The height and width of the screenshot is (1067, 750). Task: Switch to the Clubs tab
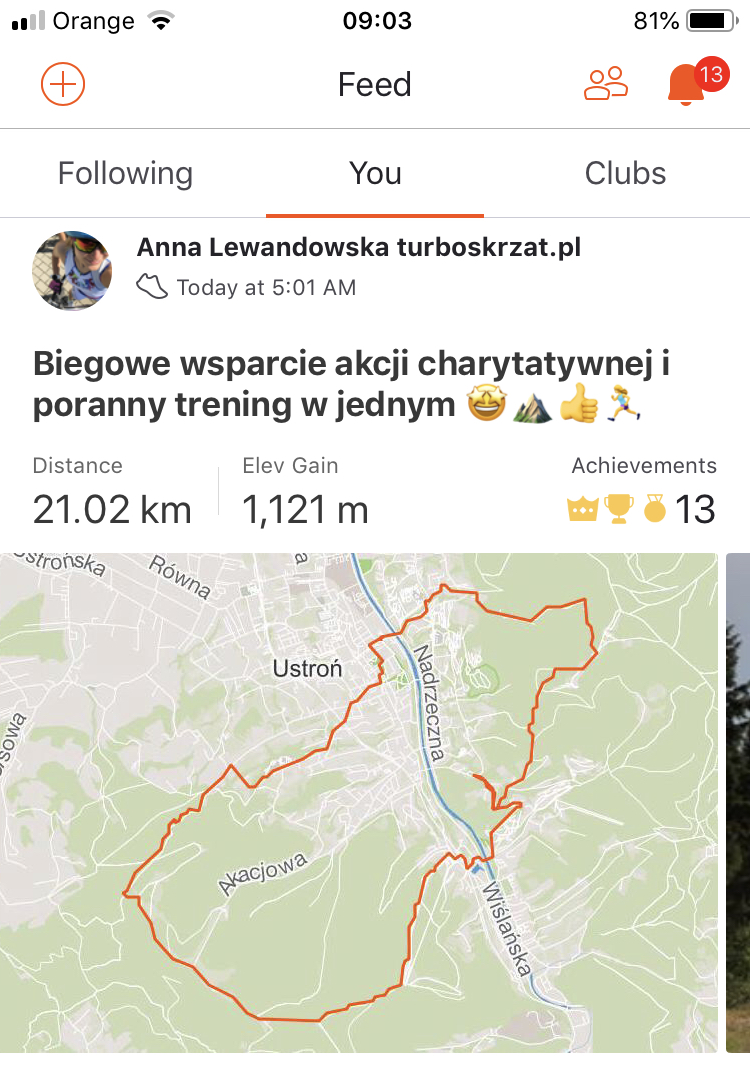pos(625,173)
